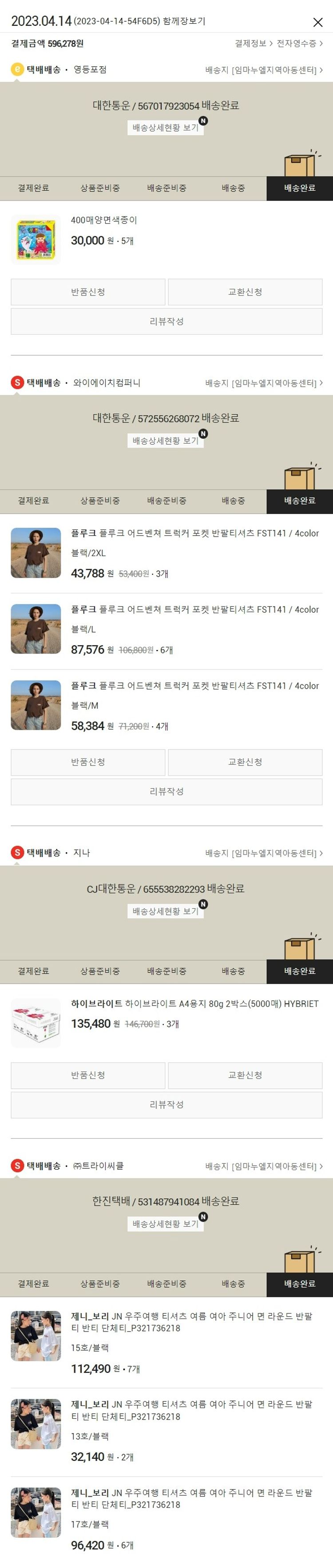Request exchange for 플루크 티셔츠 order

[245, 762]
